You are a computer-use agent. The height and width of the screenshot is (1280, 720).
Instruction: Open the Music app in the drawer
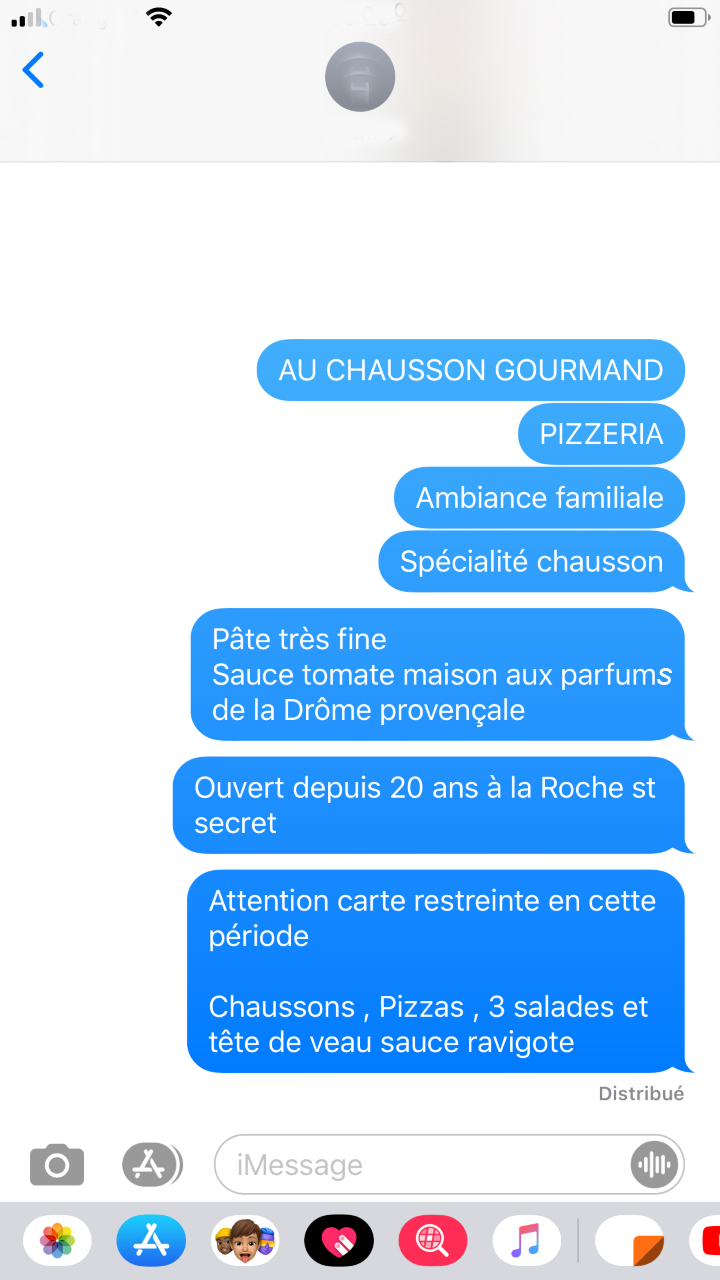tap(526, 1242)
